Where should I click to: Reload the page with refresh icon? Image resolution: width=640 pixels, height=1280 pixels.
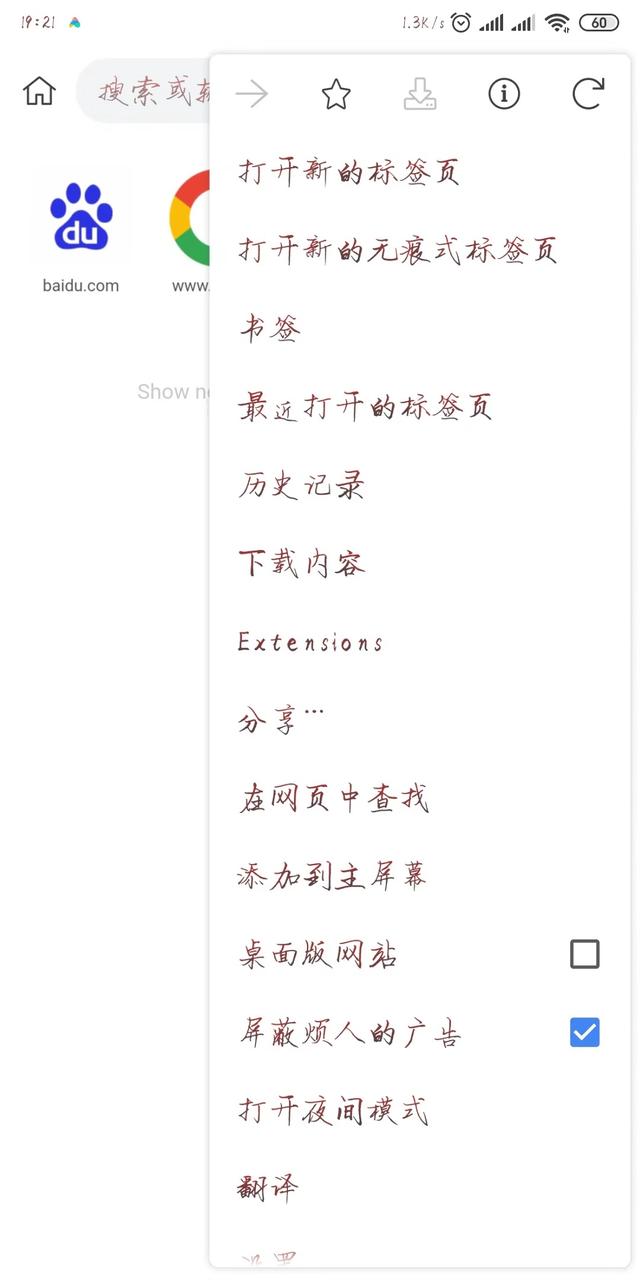click(588, 94)
